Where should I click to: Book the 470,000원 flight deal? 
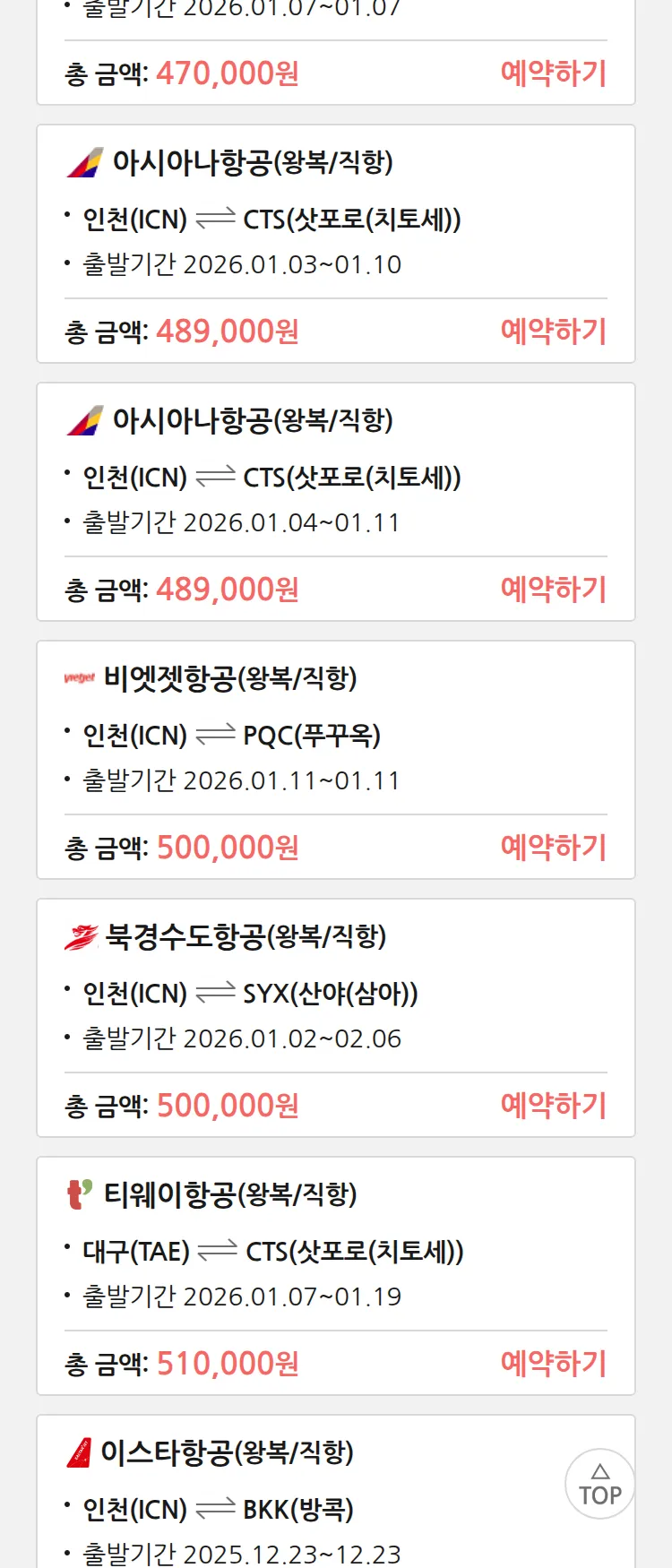(x=553, y=73)
